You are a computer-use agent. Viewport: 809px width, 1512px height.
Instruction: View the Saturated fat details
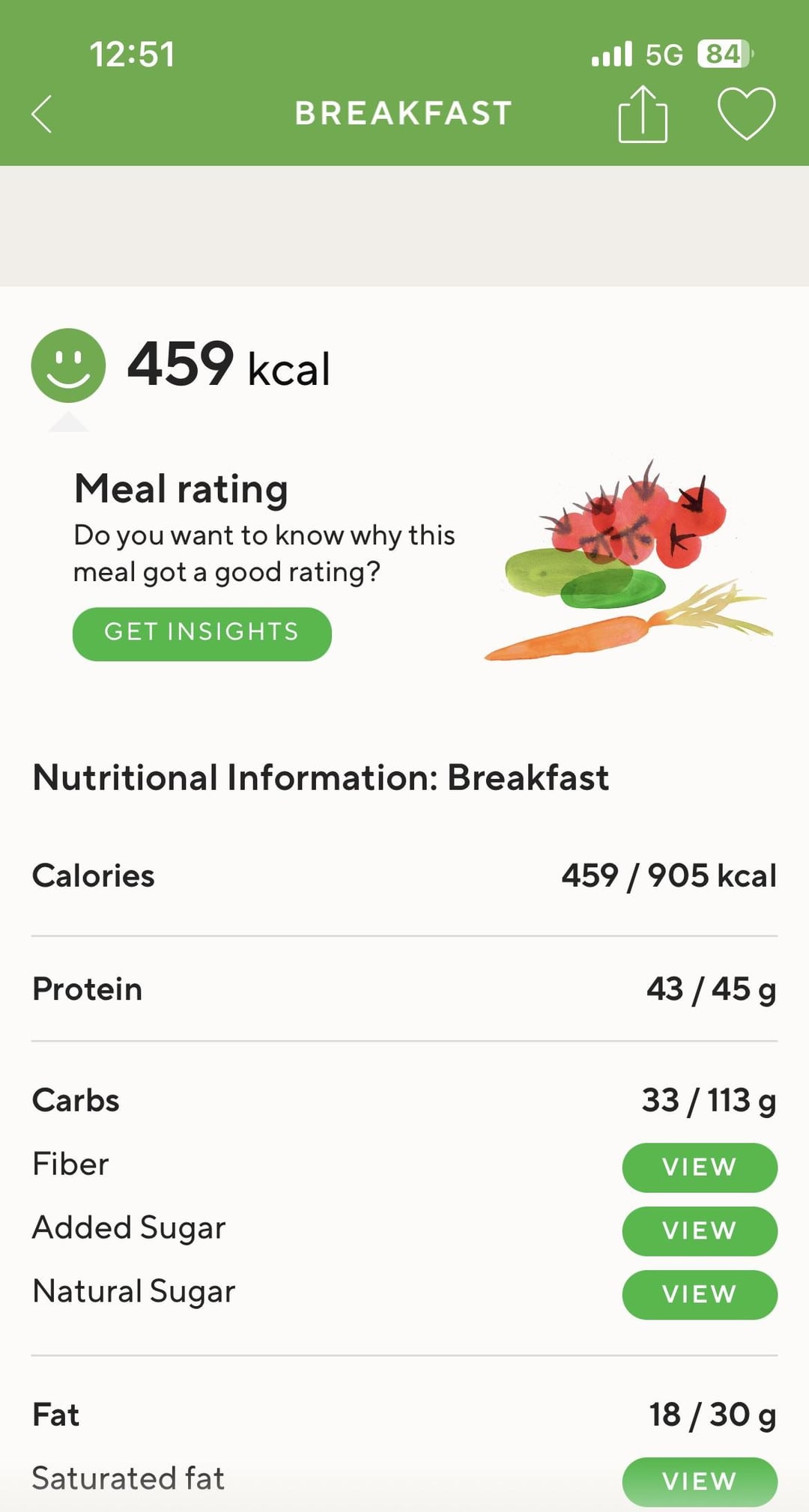coord(699,1481)
